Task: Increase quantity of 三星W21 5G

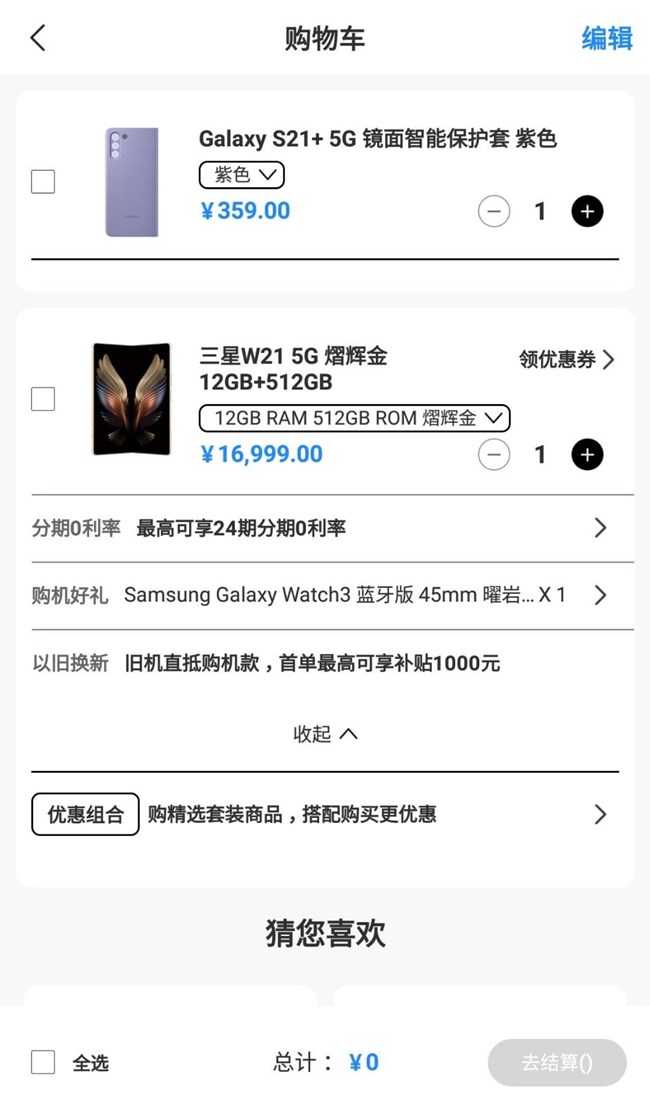Action: [x=587, y=455]
